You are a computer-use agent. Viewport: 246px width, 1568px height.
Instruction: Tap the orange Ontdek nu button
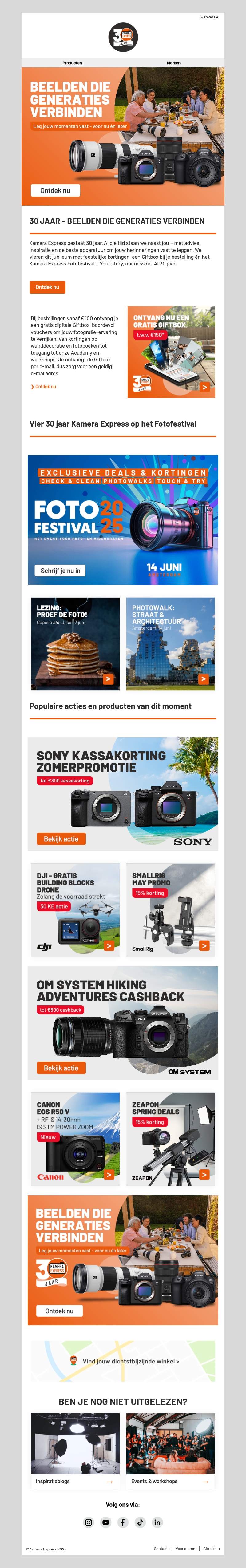(47, 287)
